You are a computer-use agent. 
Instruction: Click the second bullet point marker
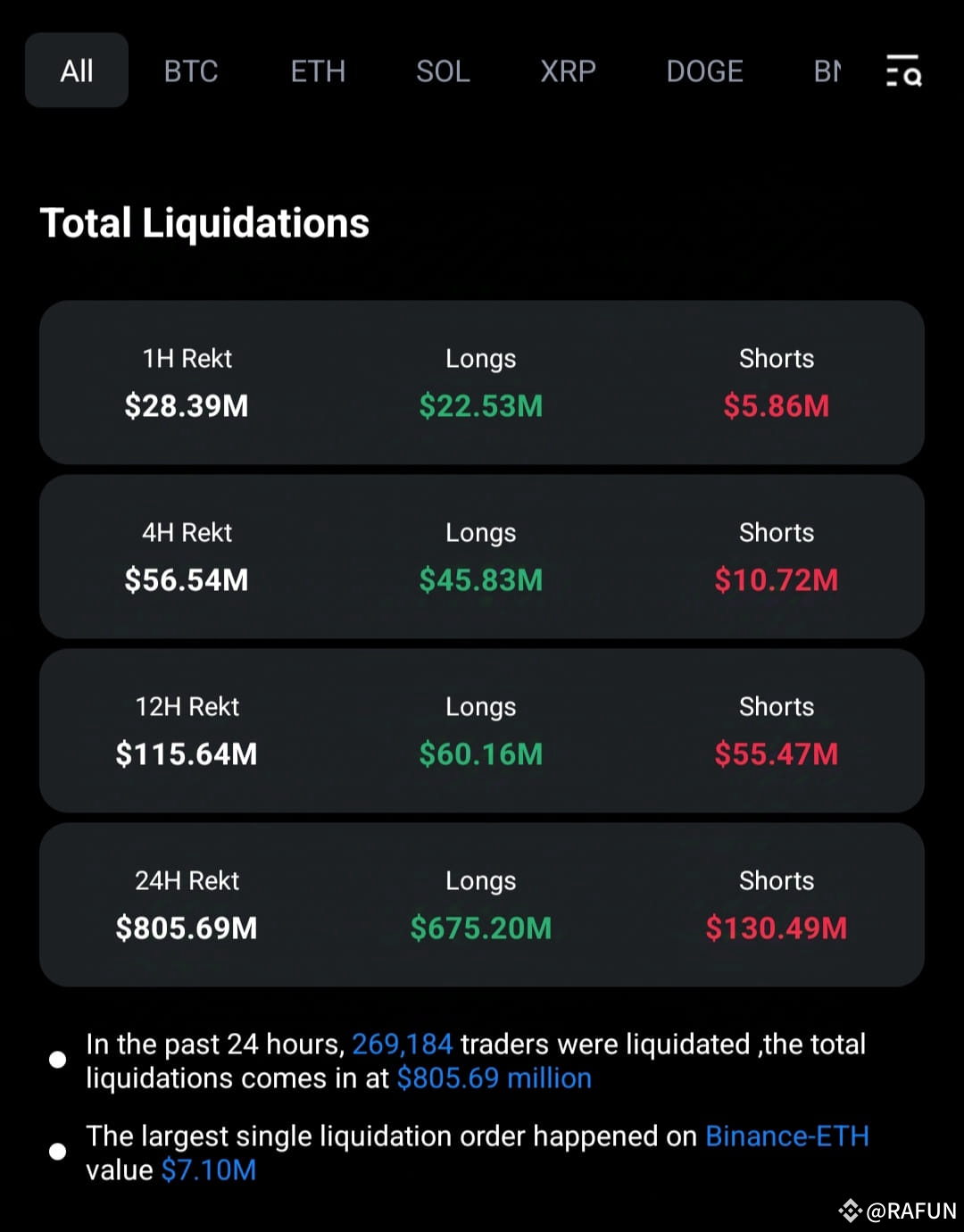(58, 1152)
